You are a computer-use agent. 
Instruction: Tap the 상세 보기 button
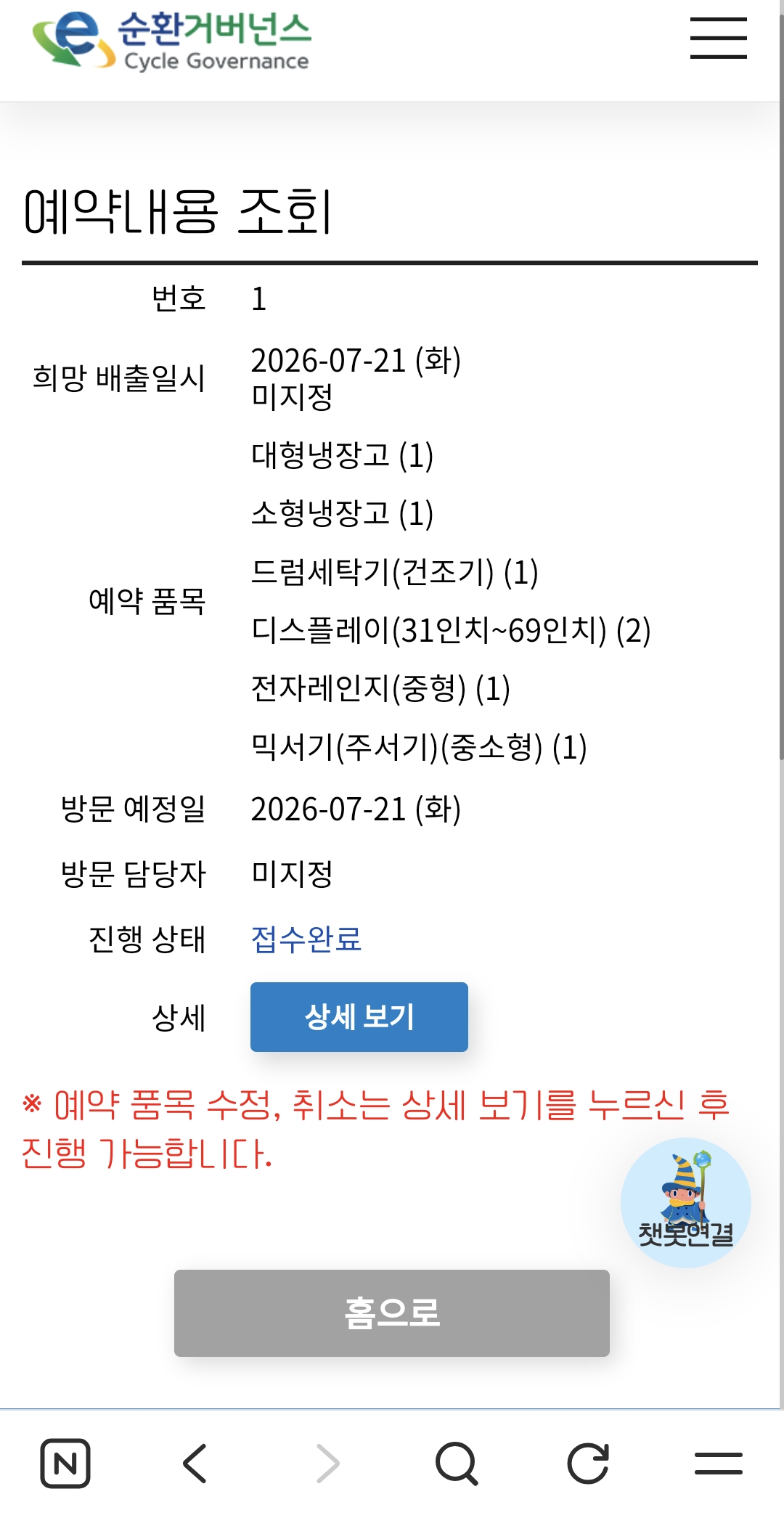click(x=359, y=1016)
